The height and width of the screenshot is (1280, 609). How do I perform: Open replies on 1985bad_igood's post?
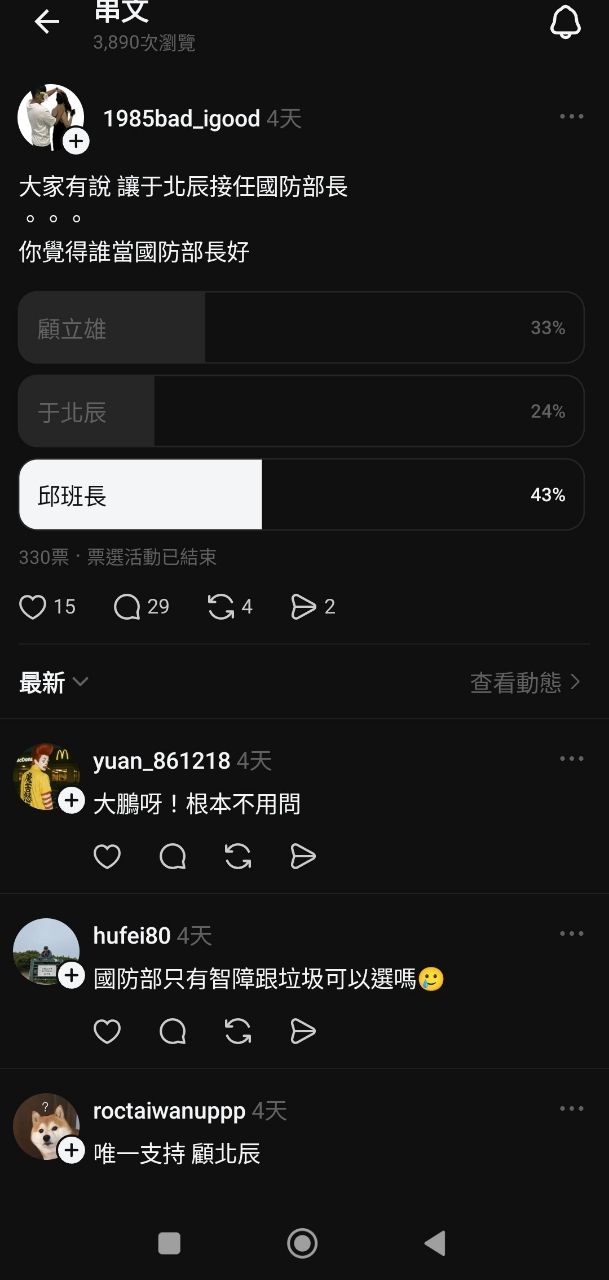(x=127, y=607)
